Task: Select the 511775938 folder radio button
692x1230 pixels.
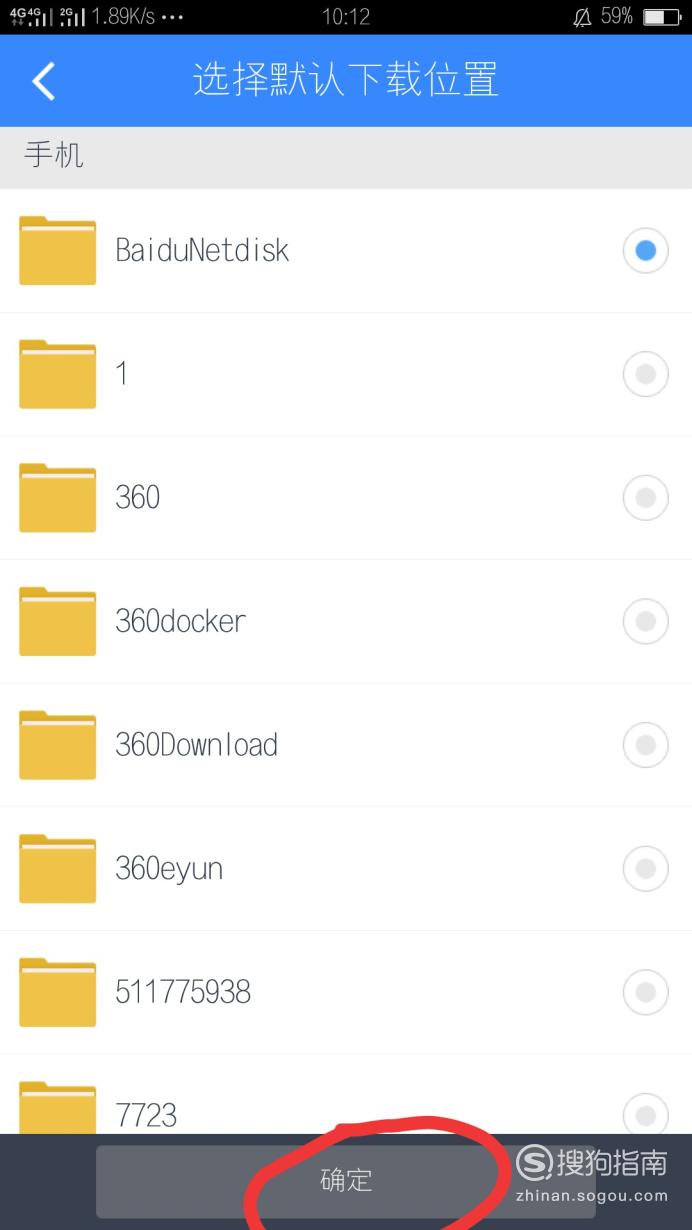Action: click(645, 992)
